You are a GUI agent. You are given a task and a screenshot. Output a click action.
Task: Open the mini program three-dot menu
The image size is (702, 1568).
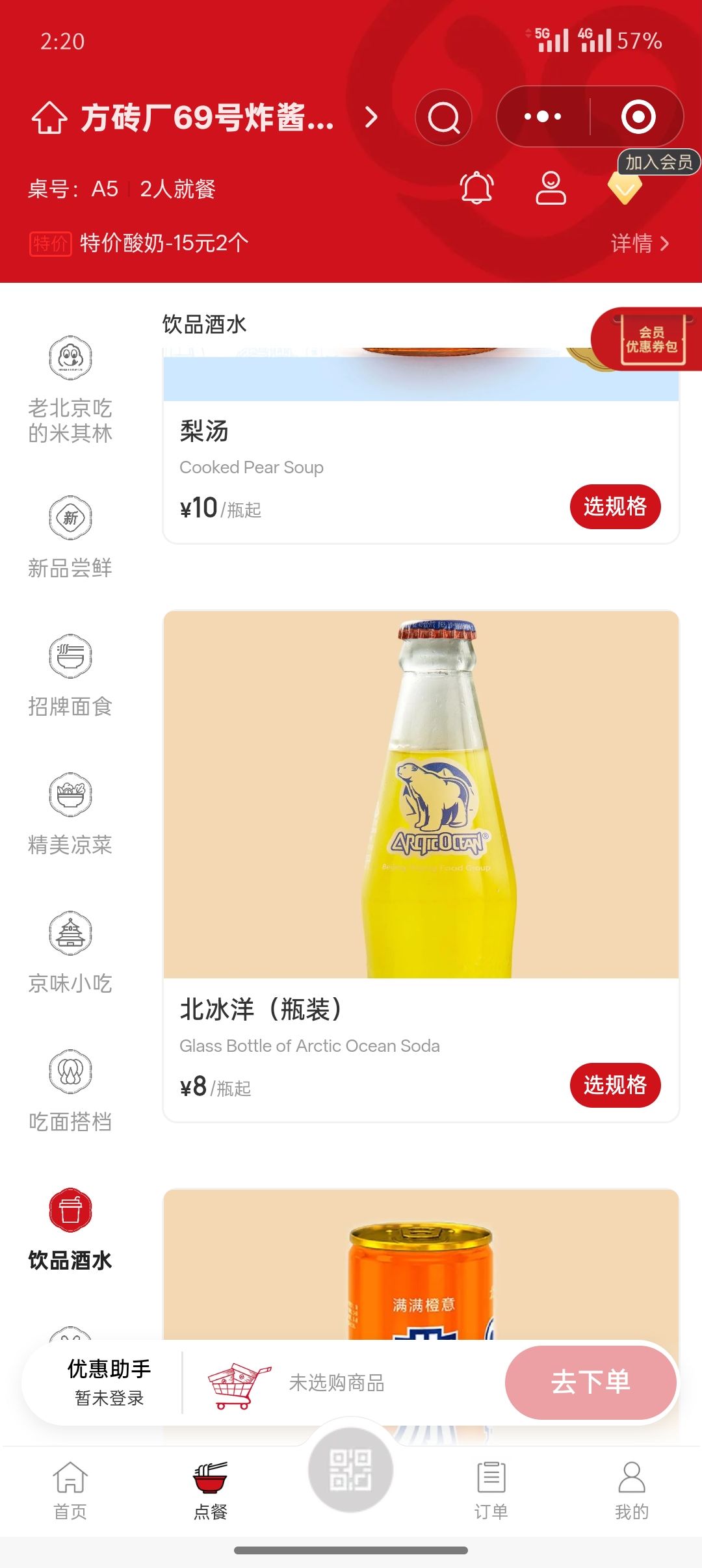[x=543, y=117]
